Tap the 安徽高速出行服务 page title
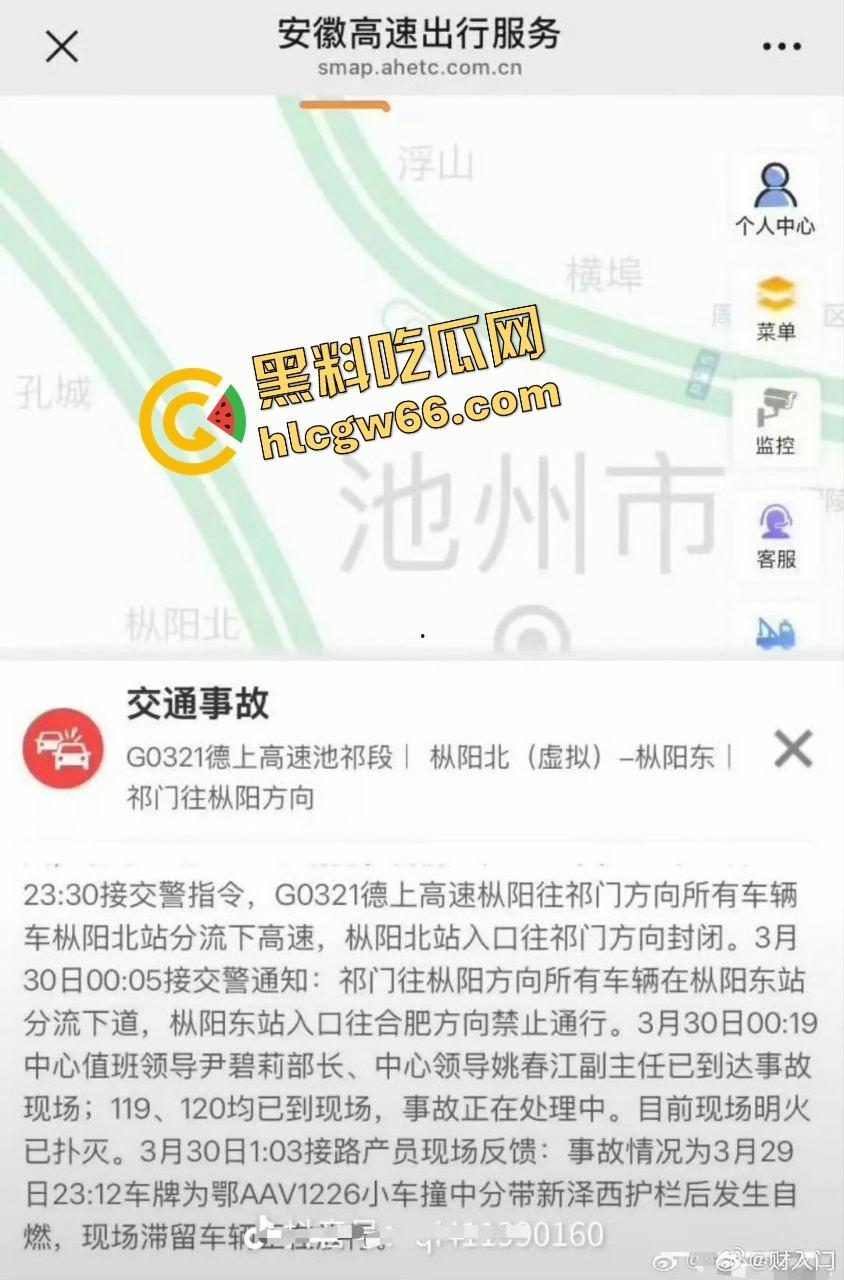The width and height of the screenshot is (844, 1280). tap(420, 35)
